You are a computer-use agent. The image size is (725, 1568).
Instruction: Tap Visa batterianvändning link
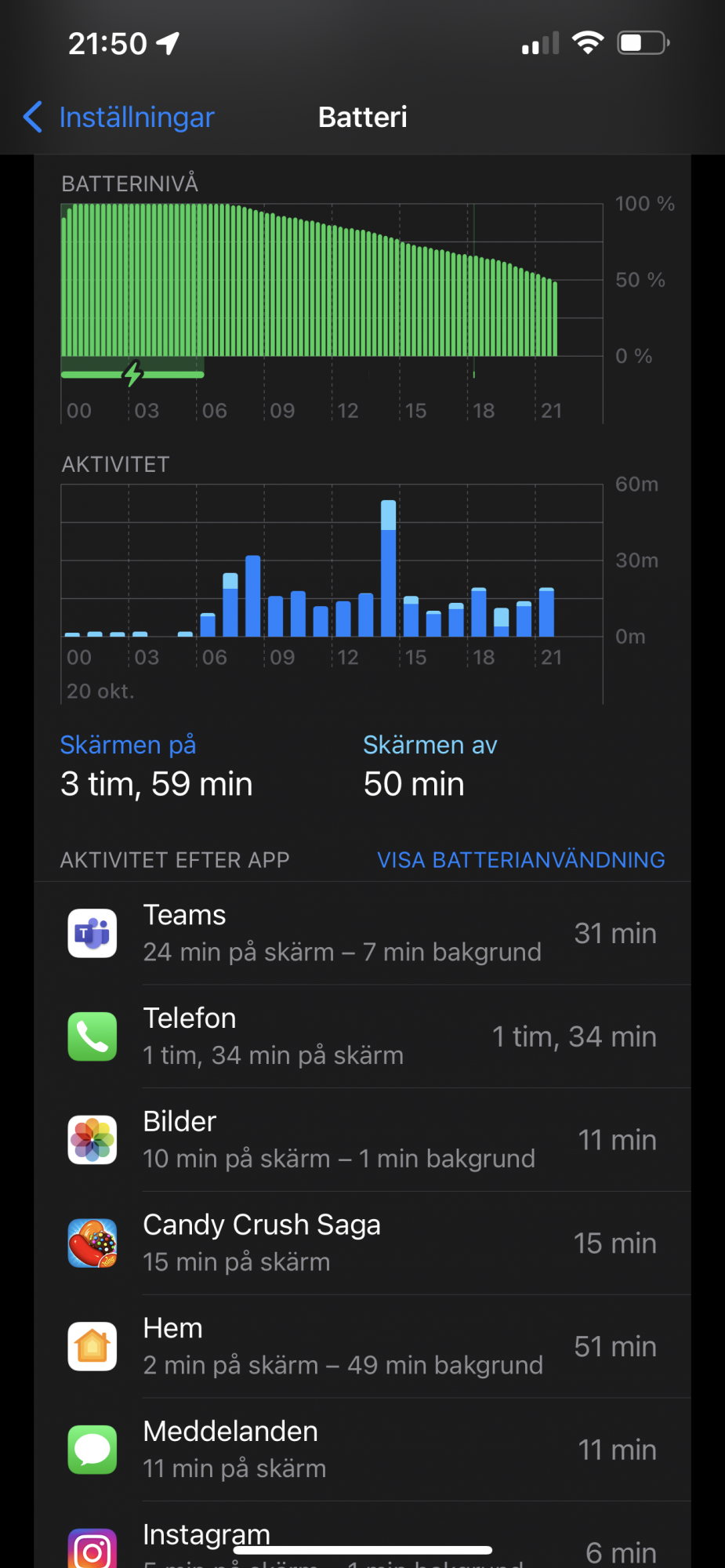pyautogui.click(x=520, y=860)
